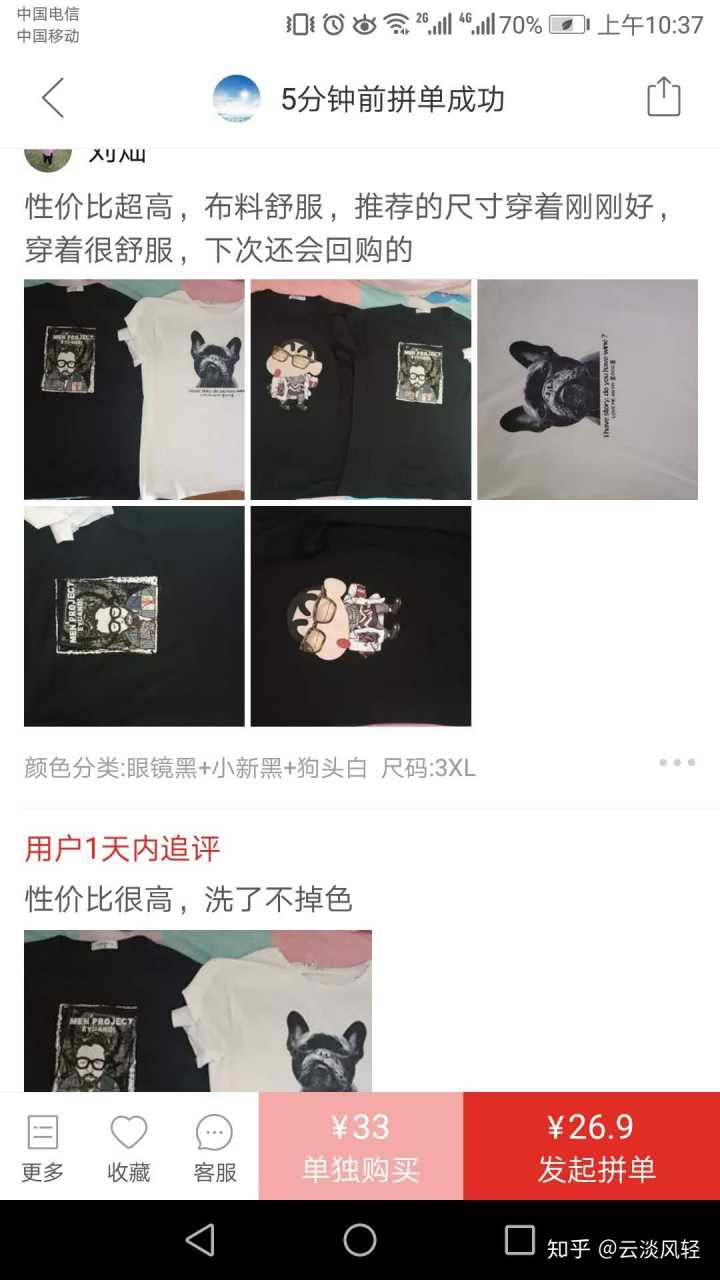Viewport: 720px width, 1280px height.
Task: Open the rotated MEN PROJECT shirt photo
Action: [x=134, y=616]
